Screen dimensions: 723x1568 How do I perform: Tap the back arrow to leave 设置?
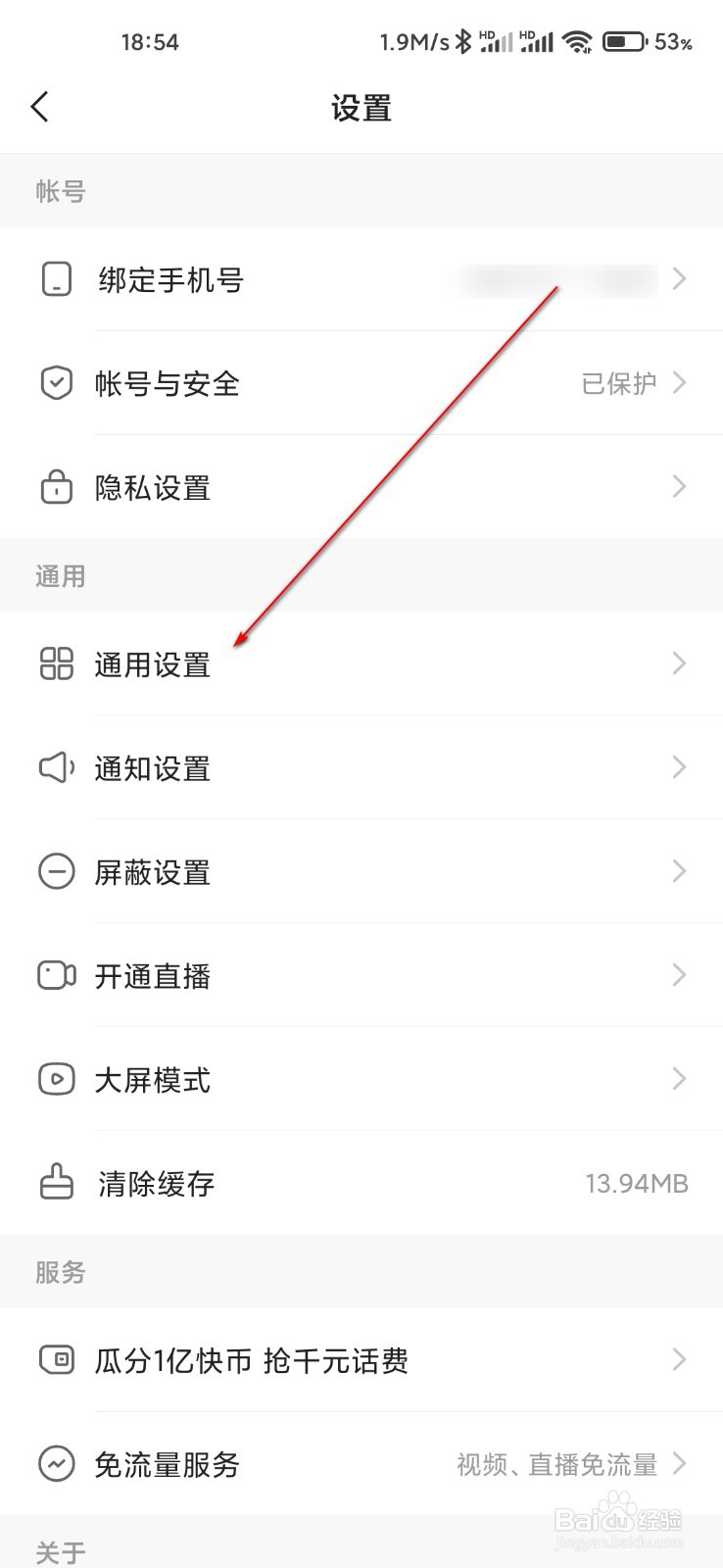click(40, 106)
